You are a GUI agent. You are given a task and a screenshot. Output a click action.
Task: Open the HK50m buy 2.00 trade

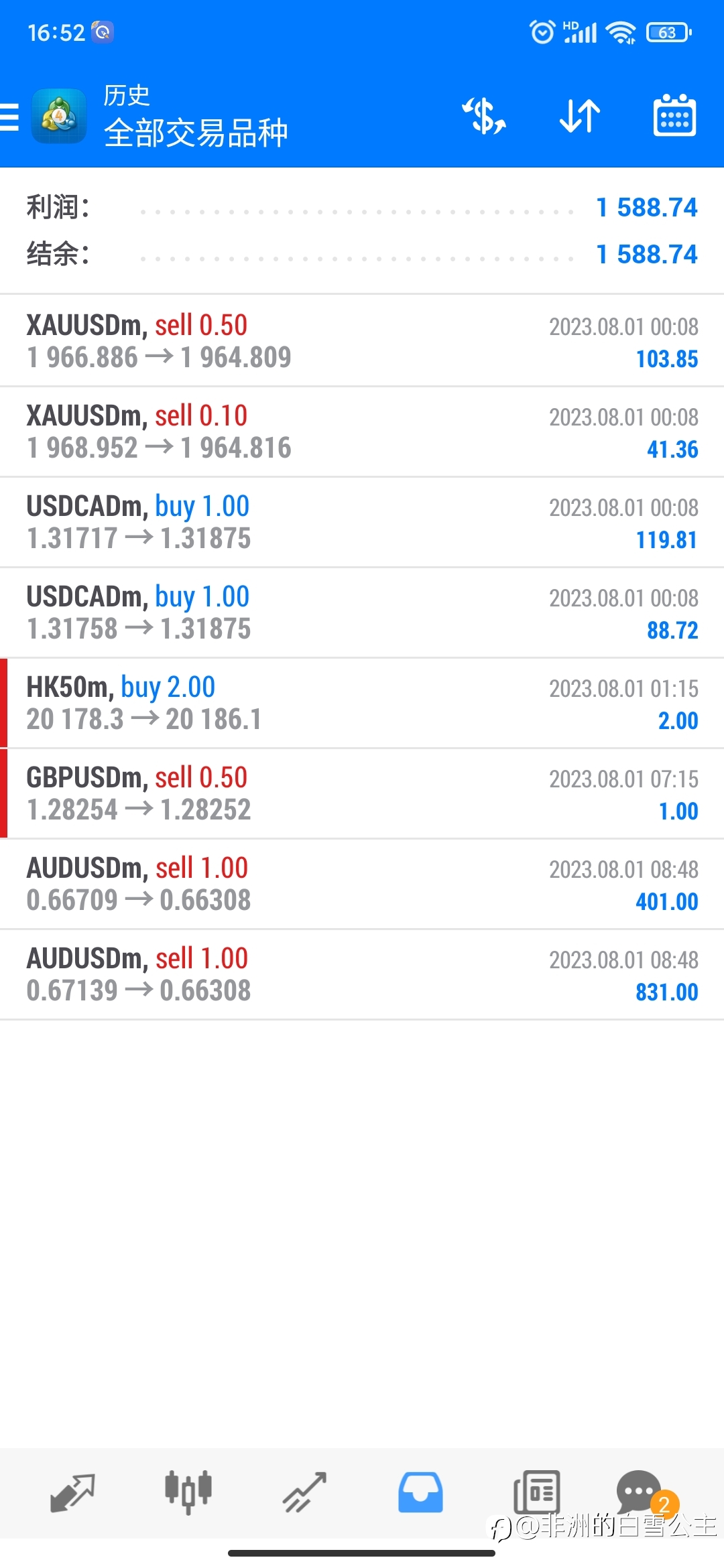point(362,703)
